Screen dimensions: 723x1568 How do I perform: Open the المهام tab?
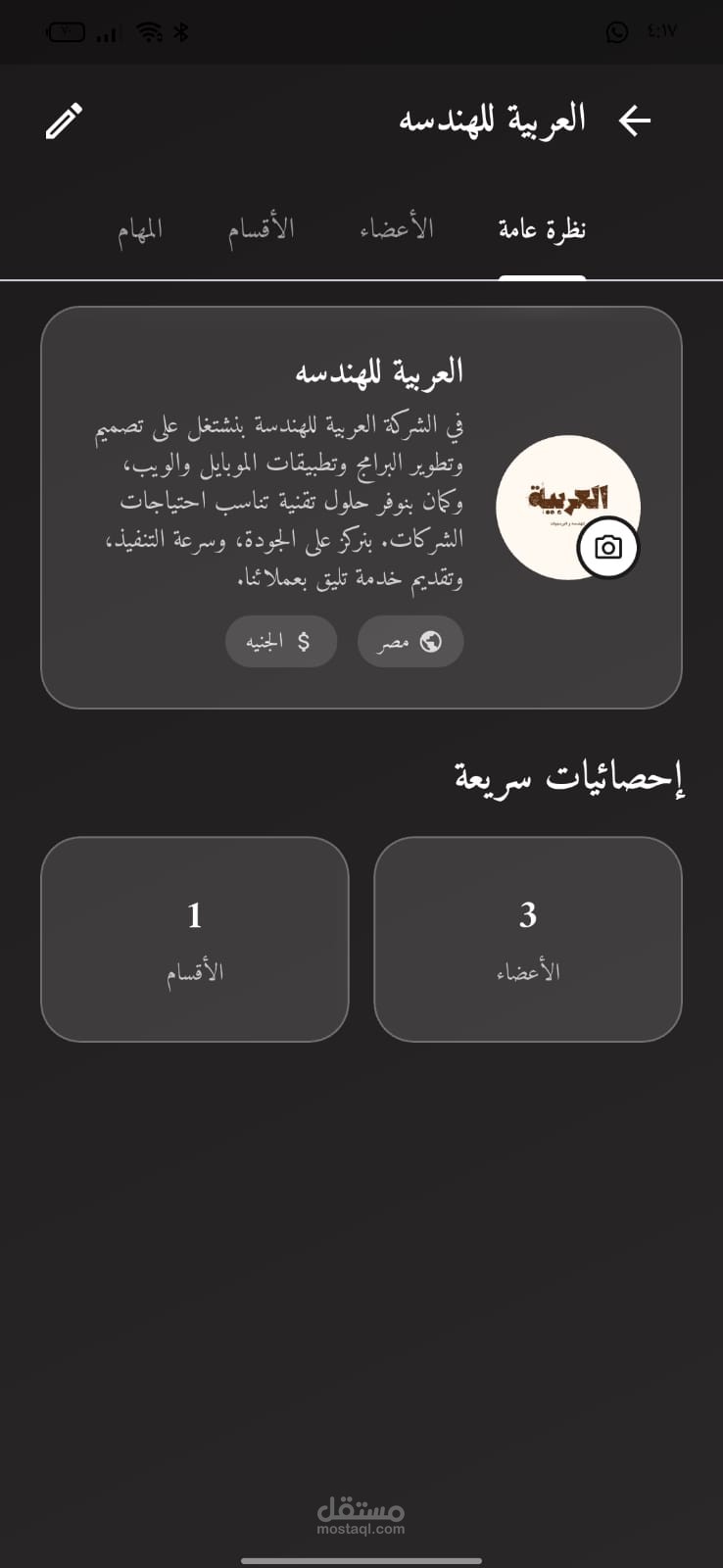click(x=140, y=230)
